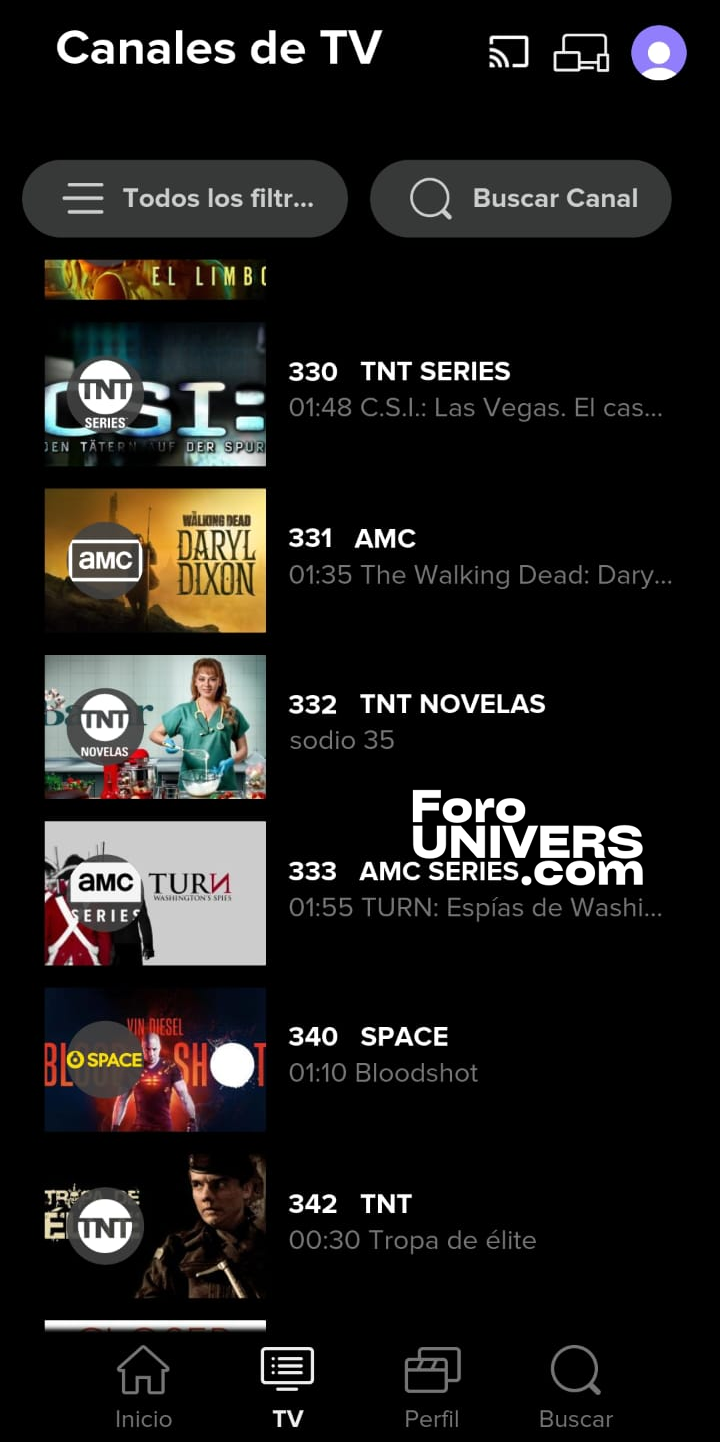Click the Chromecast cast icon

point(508,52)
